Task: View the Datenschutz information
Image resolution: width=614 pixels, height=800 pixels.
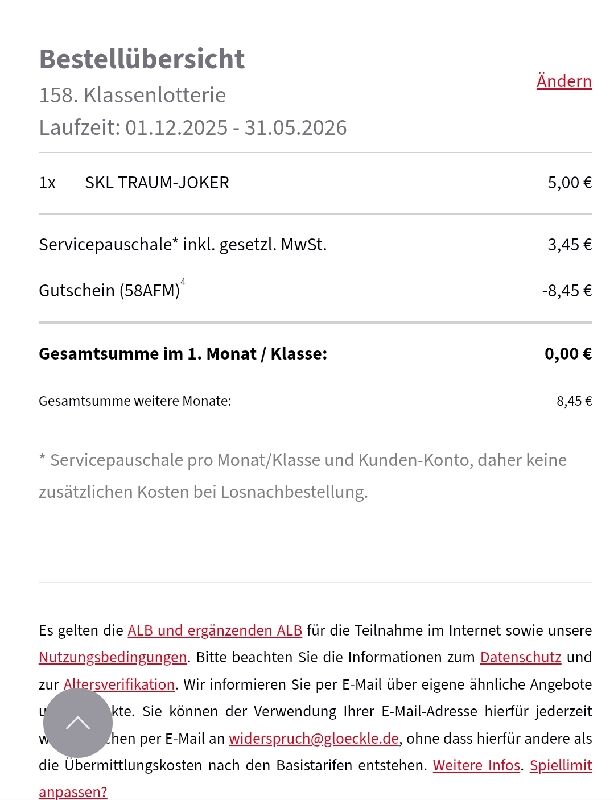Action: pos(520,657)
